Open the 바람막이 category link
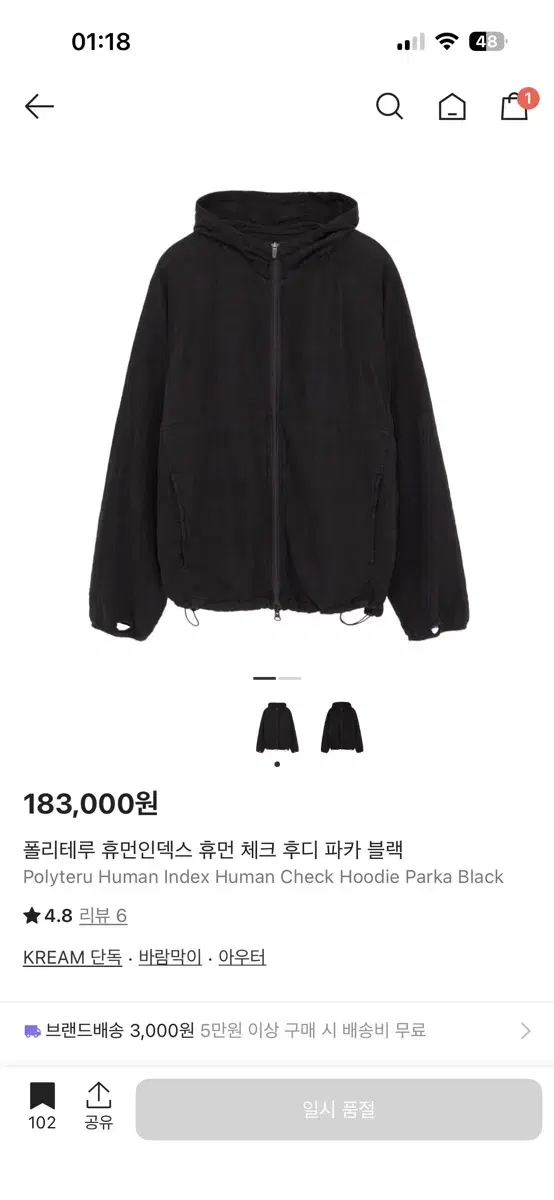The image size is (554, 1200). [170, 957]
